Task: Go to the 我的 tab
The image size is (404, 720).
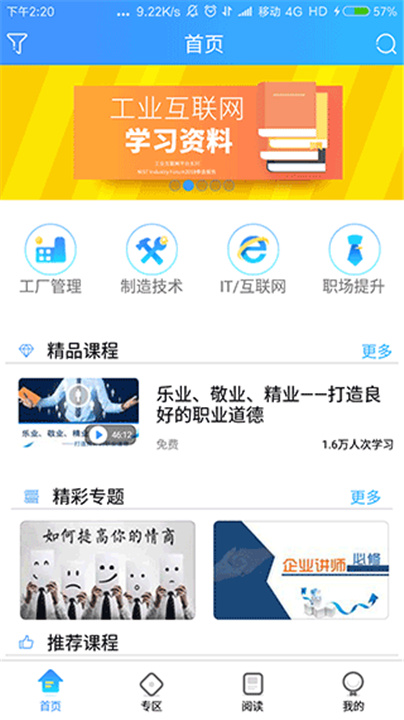Action: [354, 692]
